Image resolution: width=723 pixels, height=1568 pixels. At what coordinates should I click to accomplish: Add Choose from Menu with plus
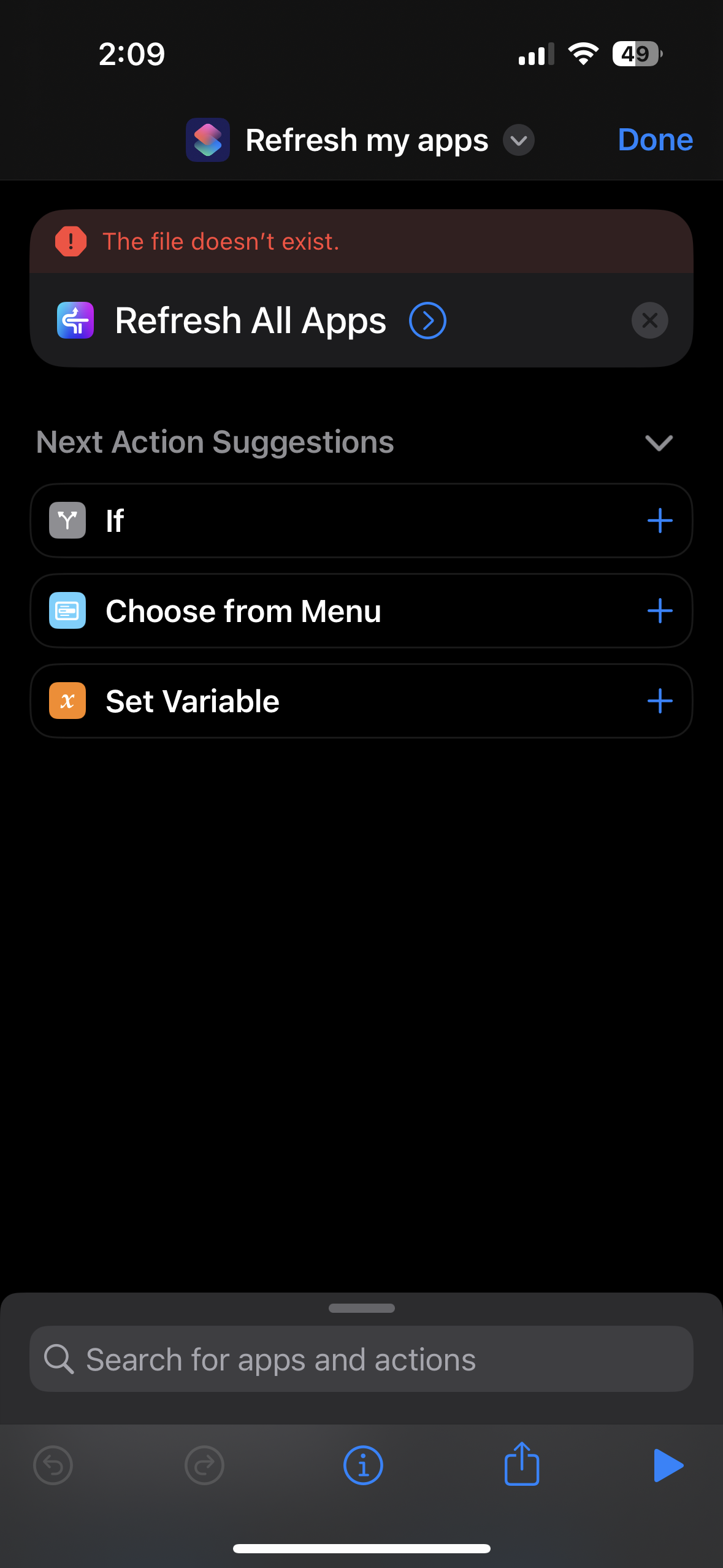click(660, 610)
